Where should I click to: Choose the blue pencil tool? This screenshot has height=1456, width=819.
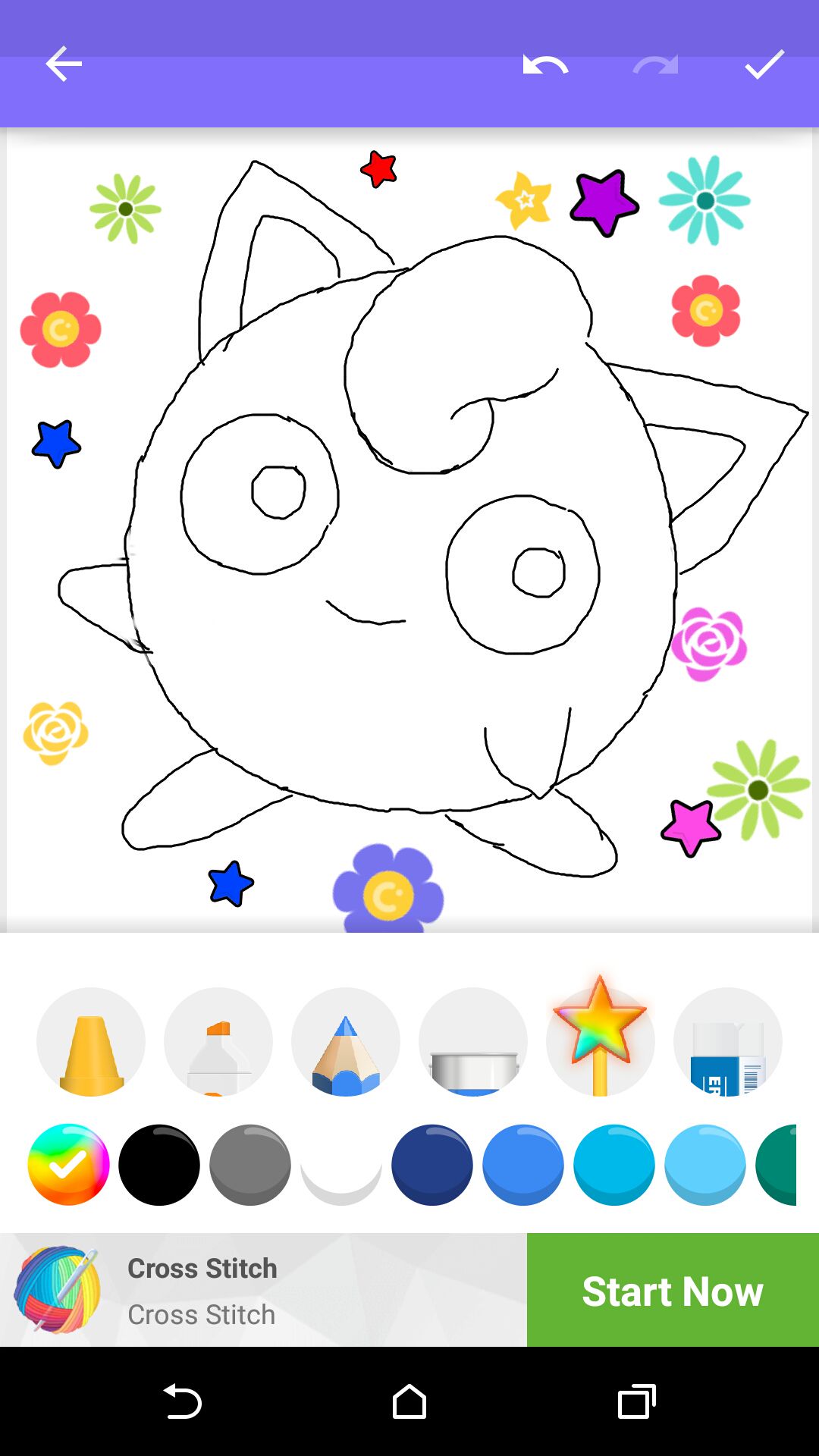coord(346,1043)
